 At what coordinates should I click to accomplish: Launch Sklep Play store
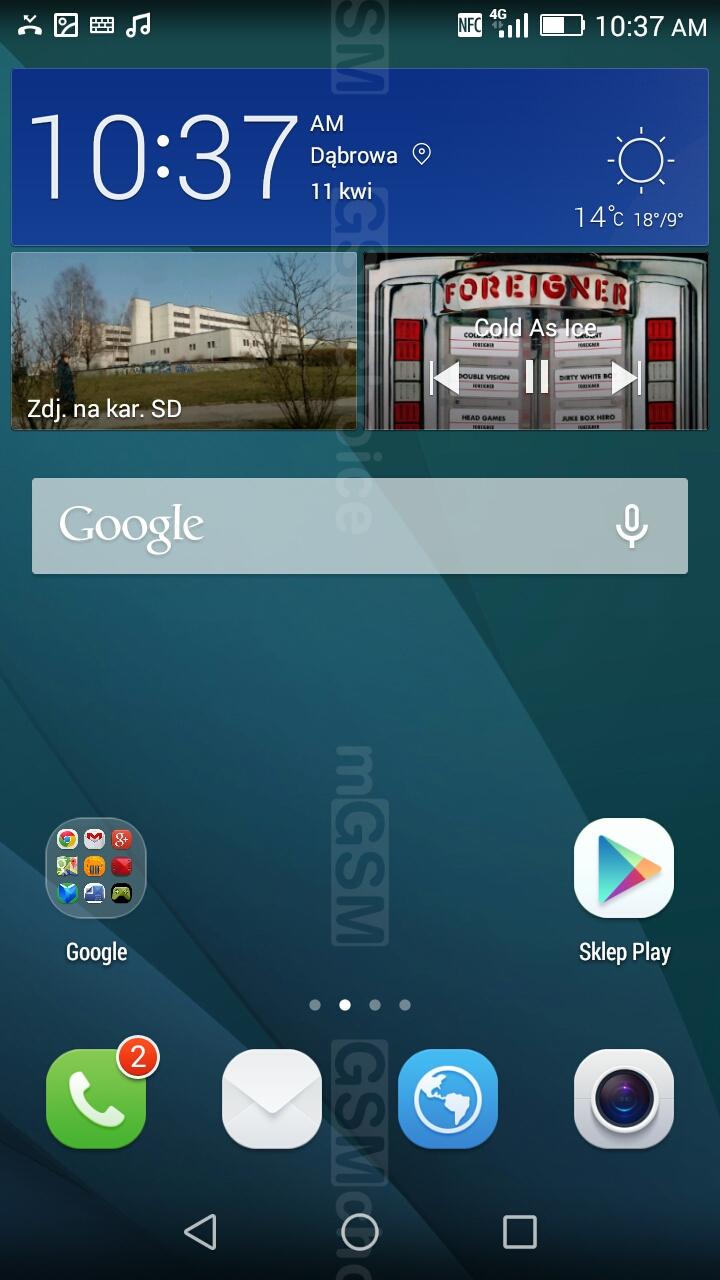[624, 868]
